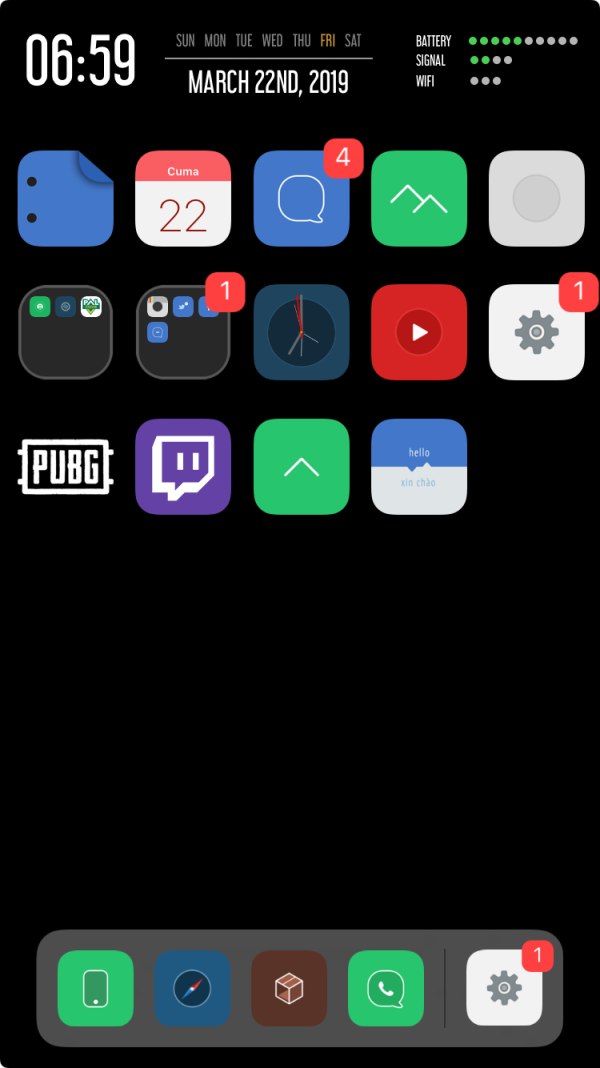Open the messages app with 4 unread

pos(301,198)
